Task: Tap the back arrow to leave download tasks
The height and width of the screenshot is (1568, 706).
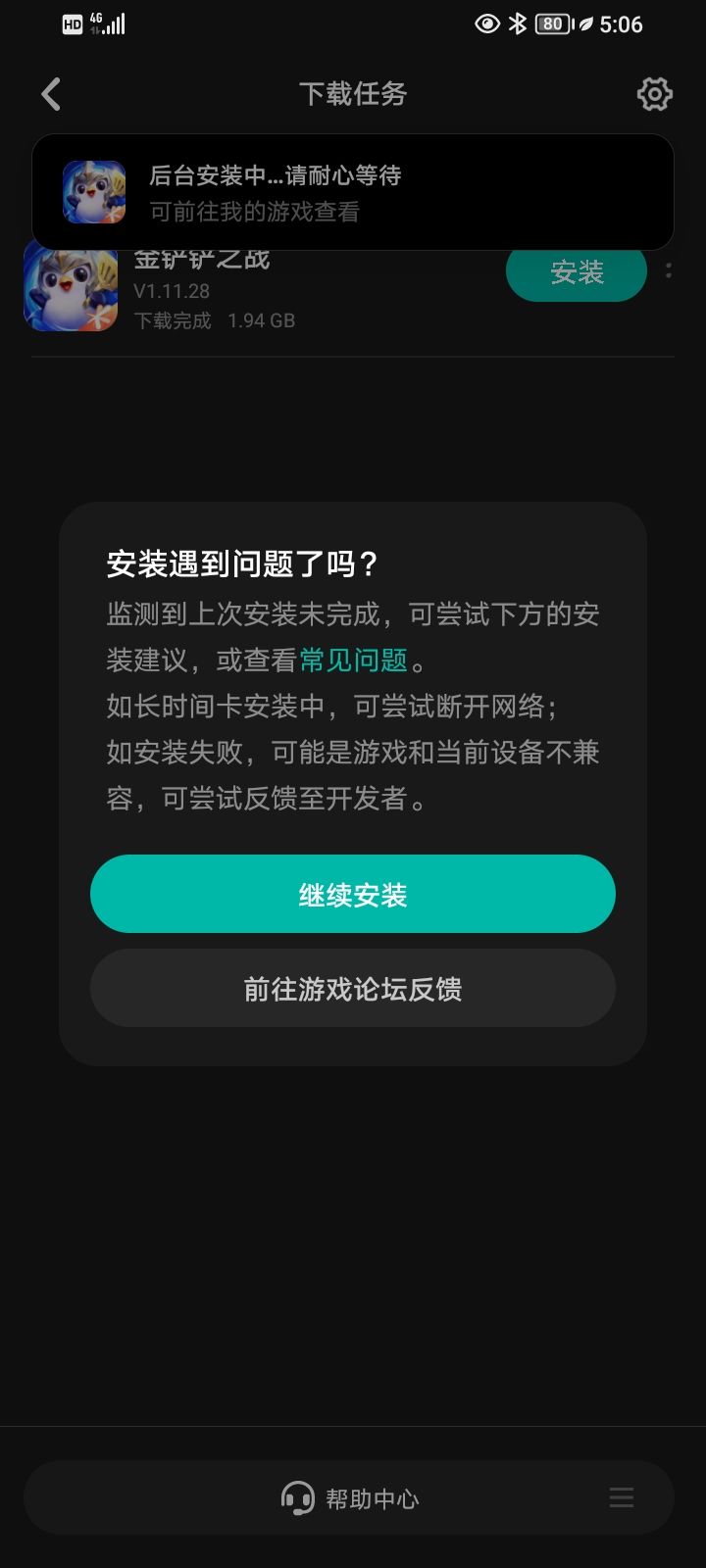Action: pyautogui.click(x=50, y=93)
